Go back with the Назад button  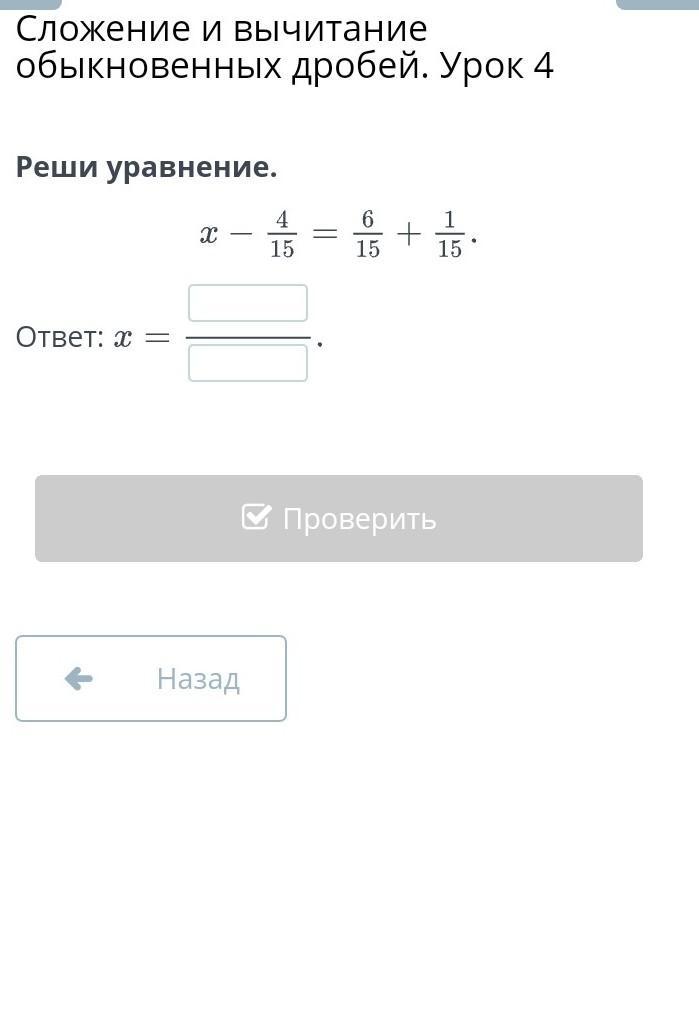tap(151, 679)
